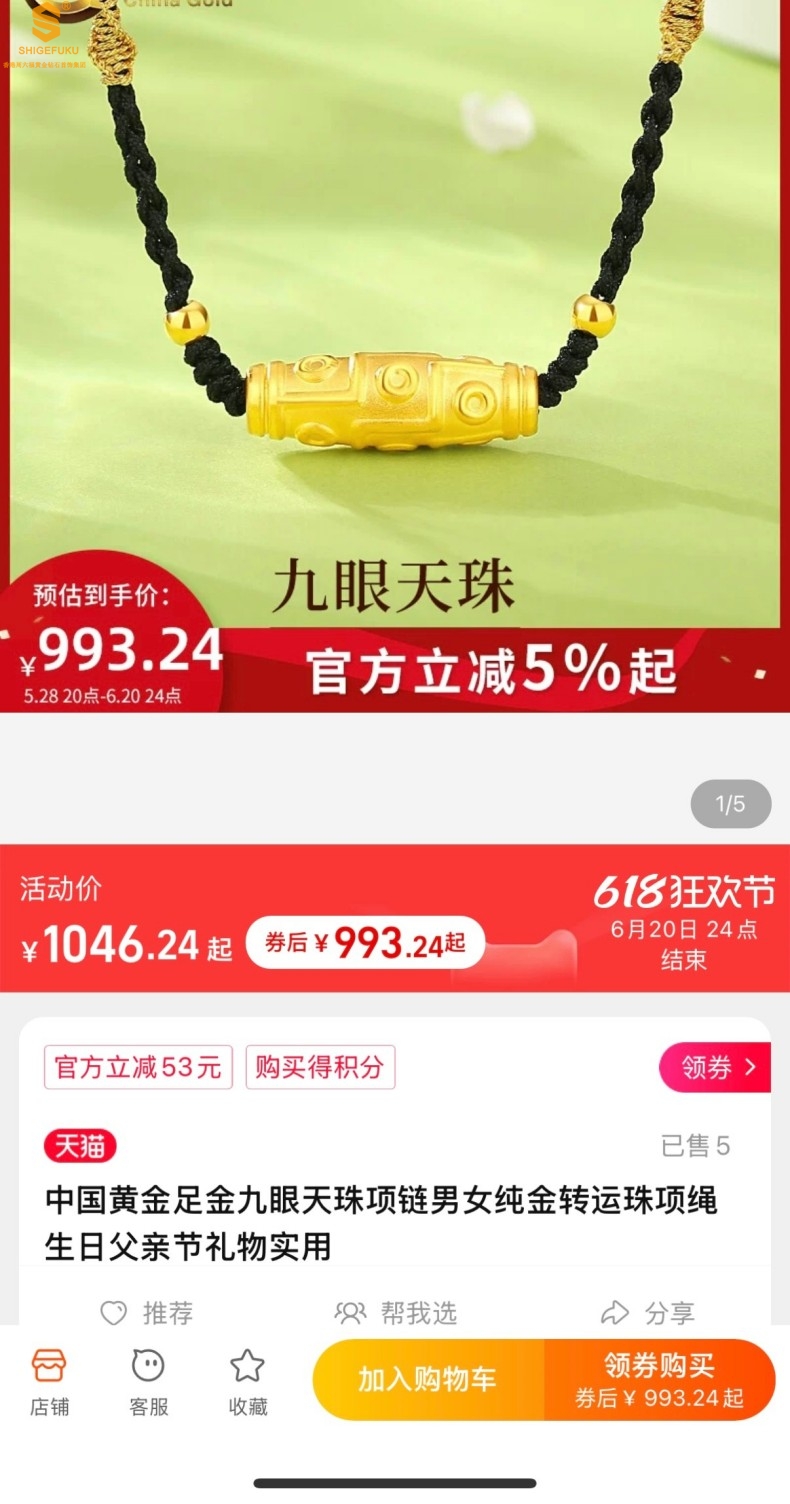Add product to 收藏 favorites
Viewport: 790px width, 1504px height.
coord(247,1381)
